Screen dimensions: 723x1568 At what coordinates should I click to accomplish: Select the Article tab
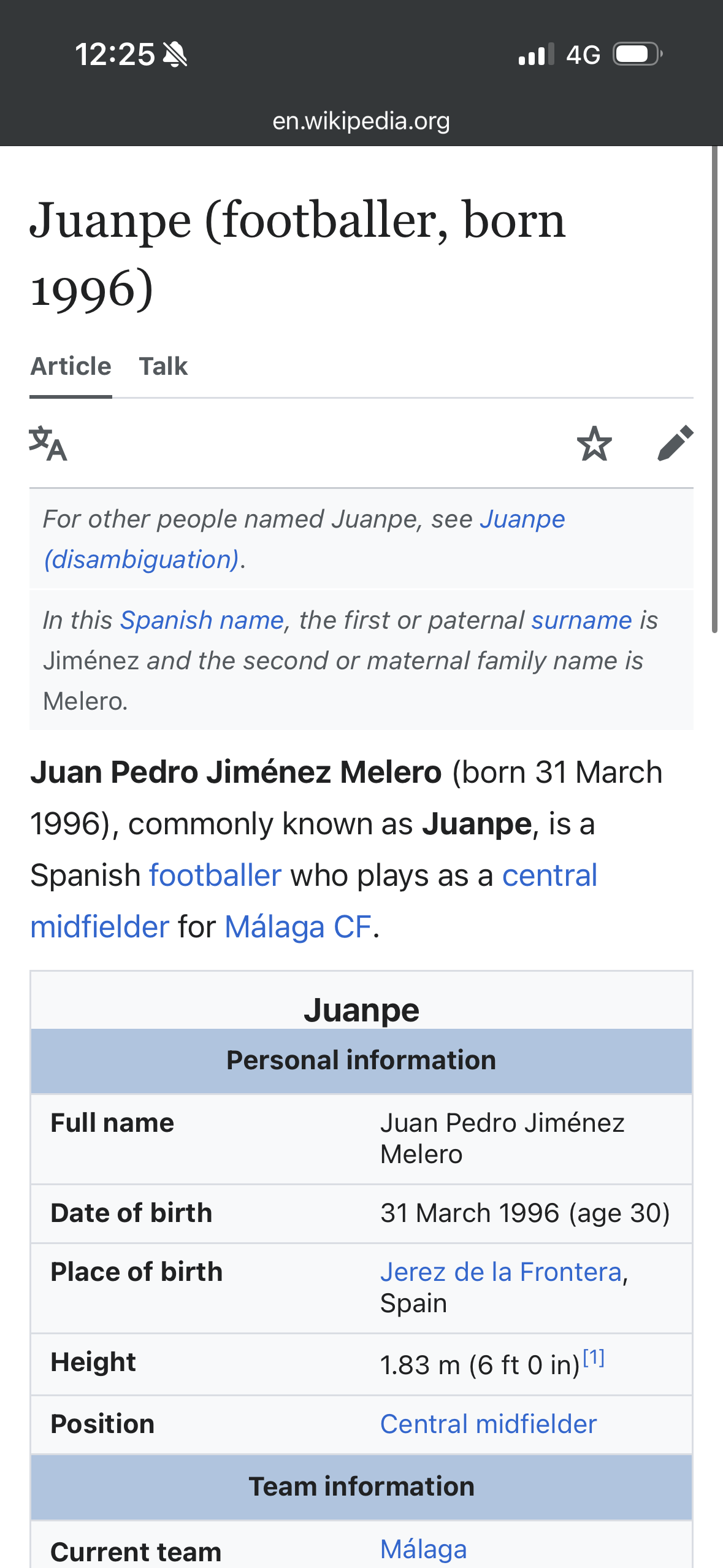tap(71, 366)
